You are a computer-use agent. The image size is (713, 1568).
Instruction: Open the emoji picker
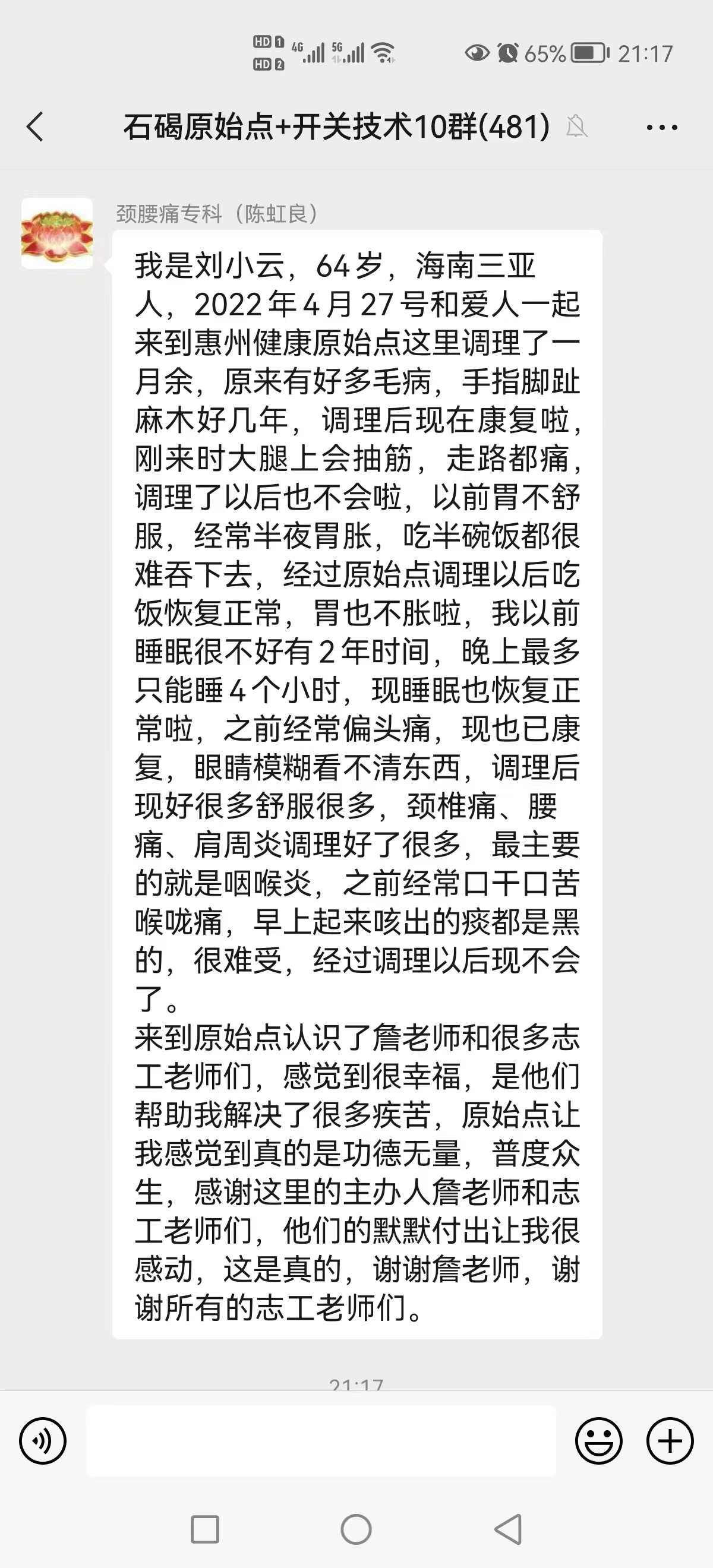(598, 1441)
